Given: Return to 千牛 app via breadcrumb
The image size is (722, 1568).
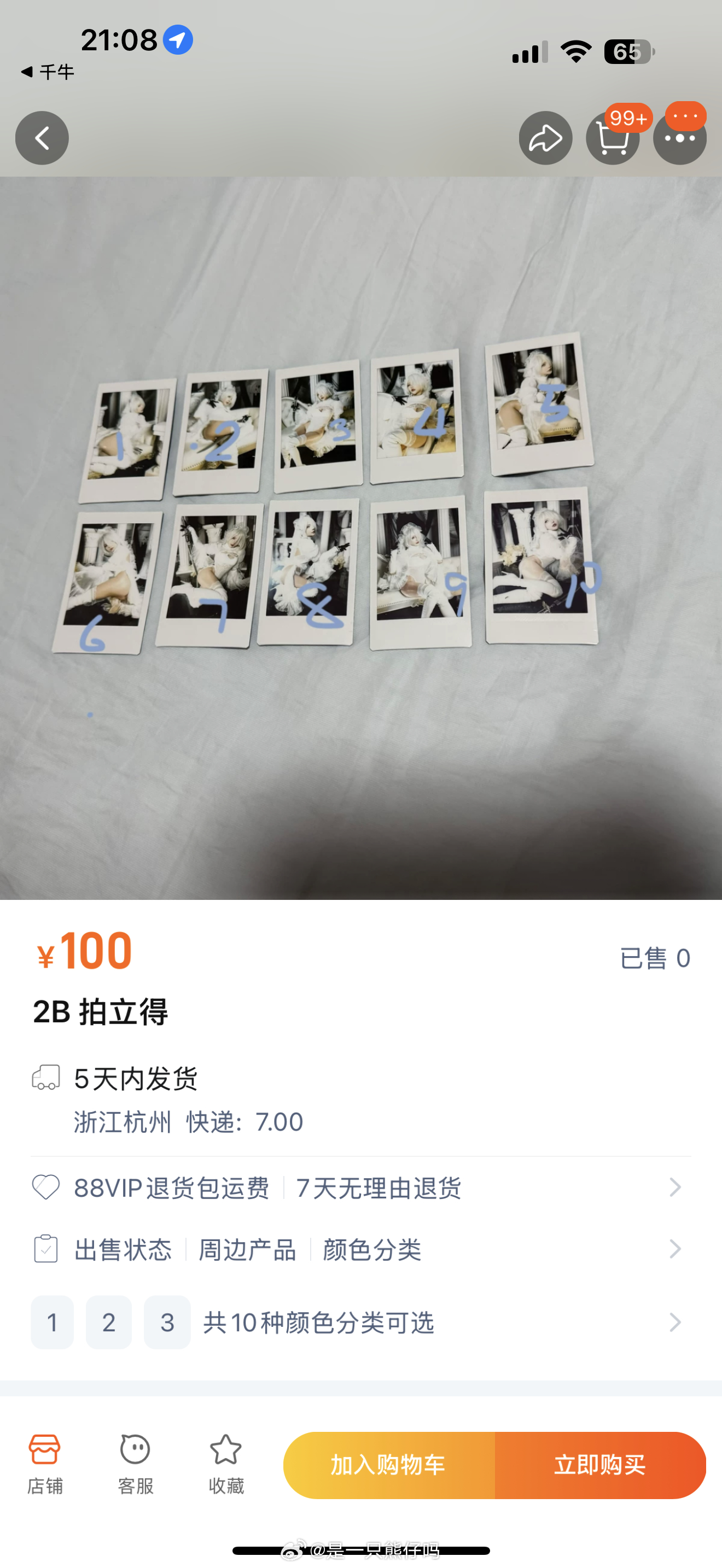Looking at the screenshot, I should click(48, 72).
